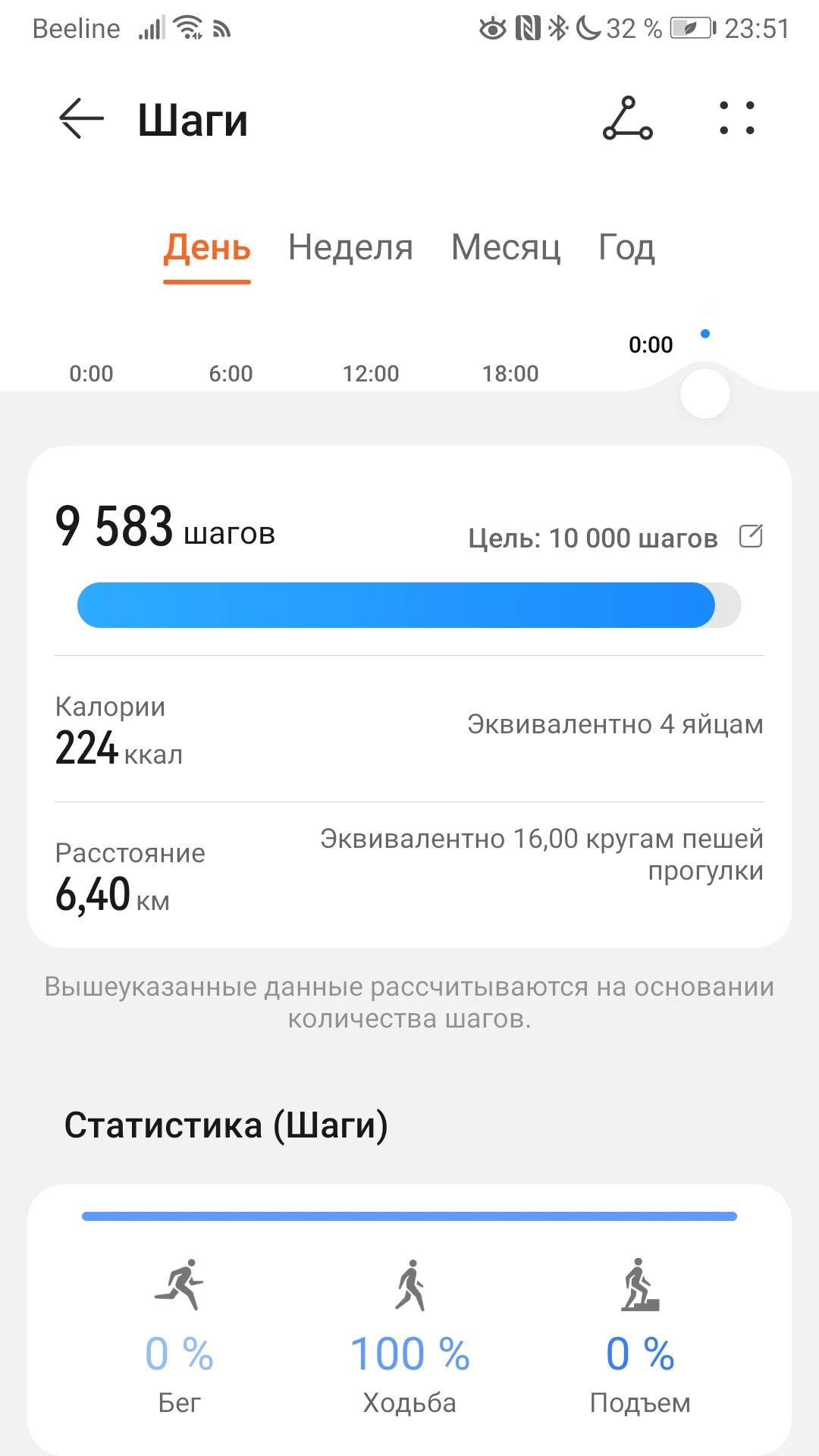Switch to the Год tab
The height and width of the screenshot is (1456, 819).
626,248
